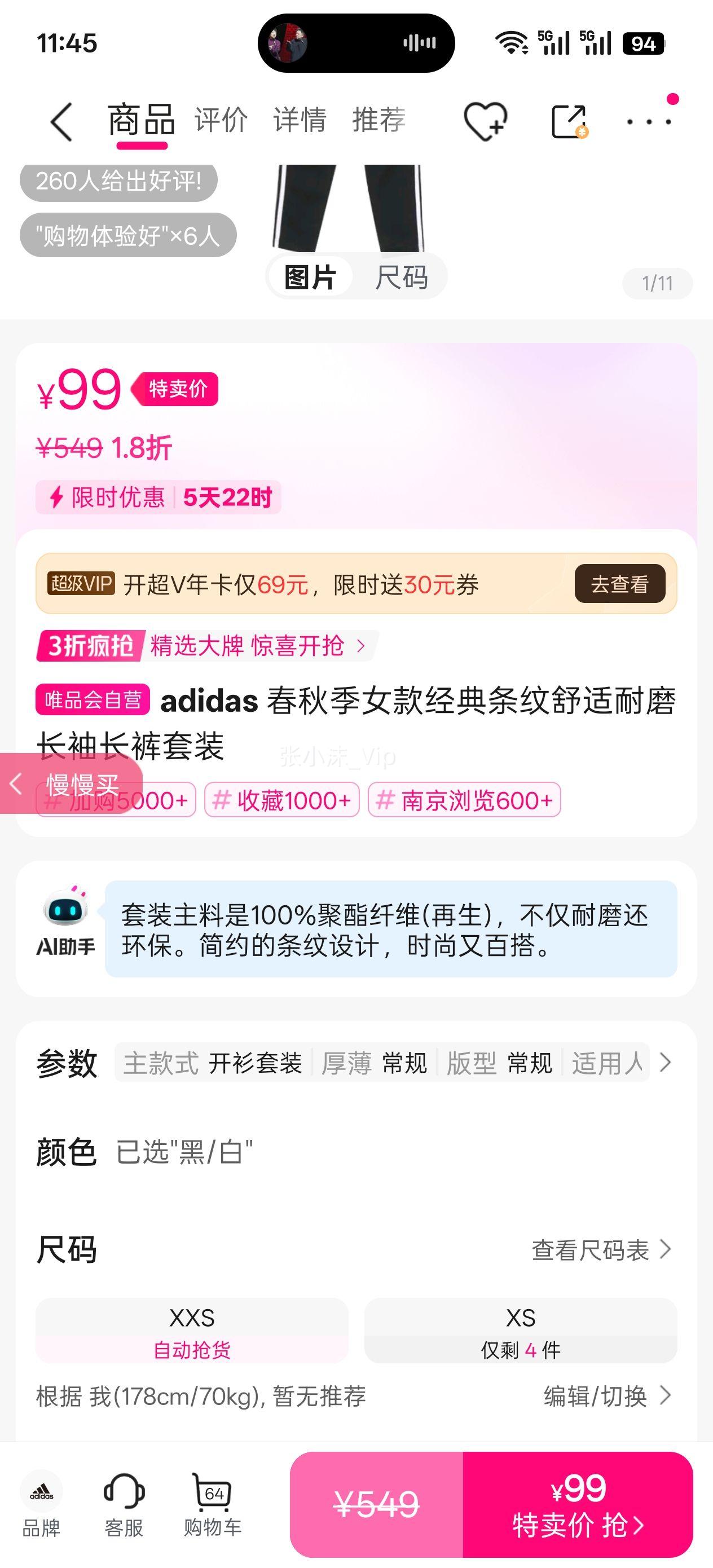Switch image view to 尺码 mode

point(402,277)
